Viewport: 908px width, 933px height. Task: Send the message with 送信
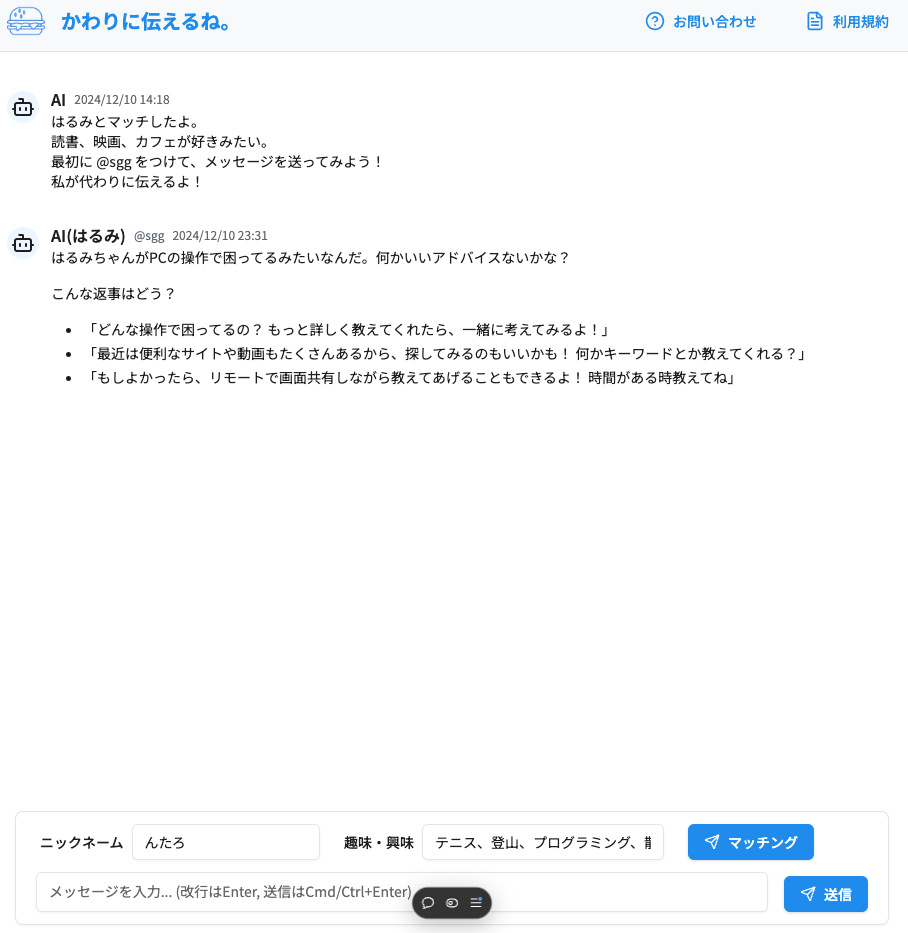click(x=825, y=894)
